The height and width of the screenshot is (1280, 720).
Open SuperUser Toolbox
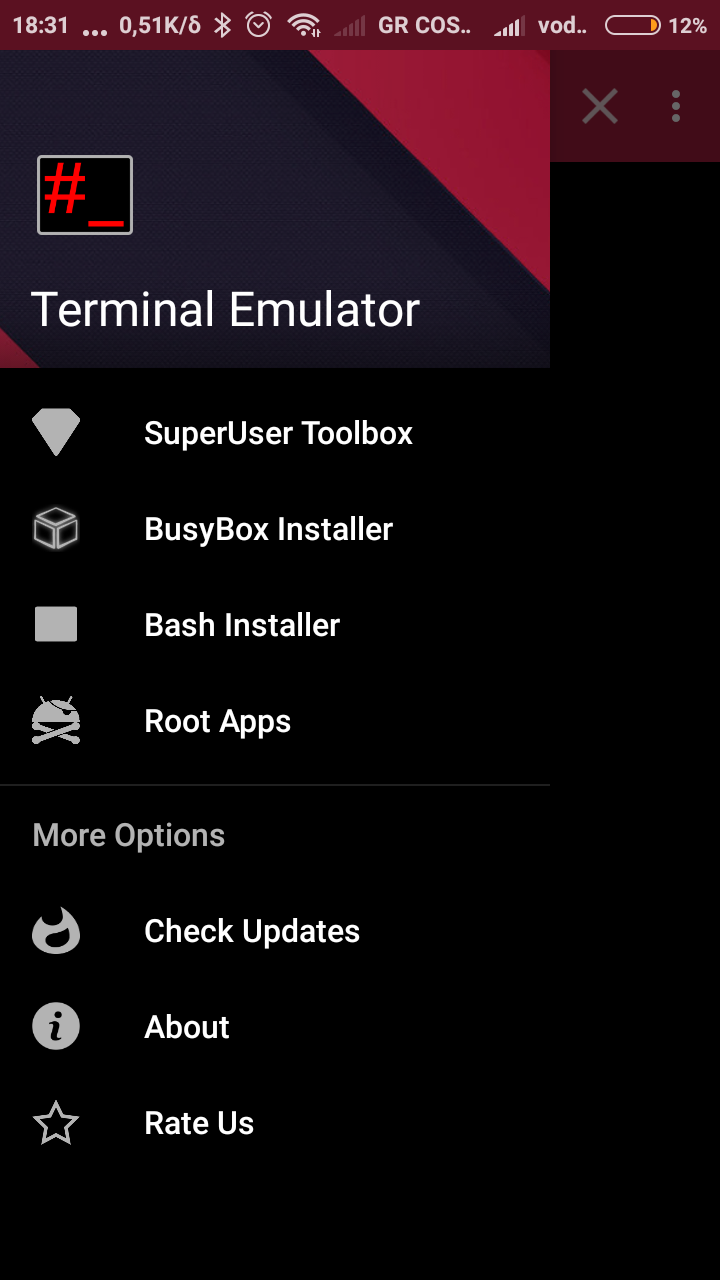click(x=278, y=433)
